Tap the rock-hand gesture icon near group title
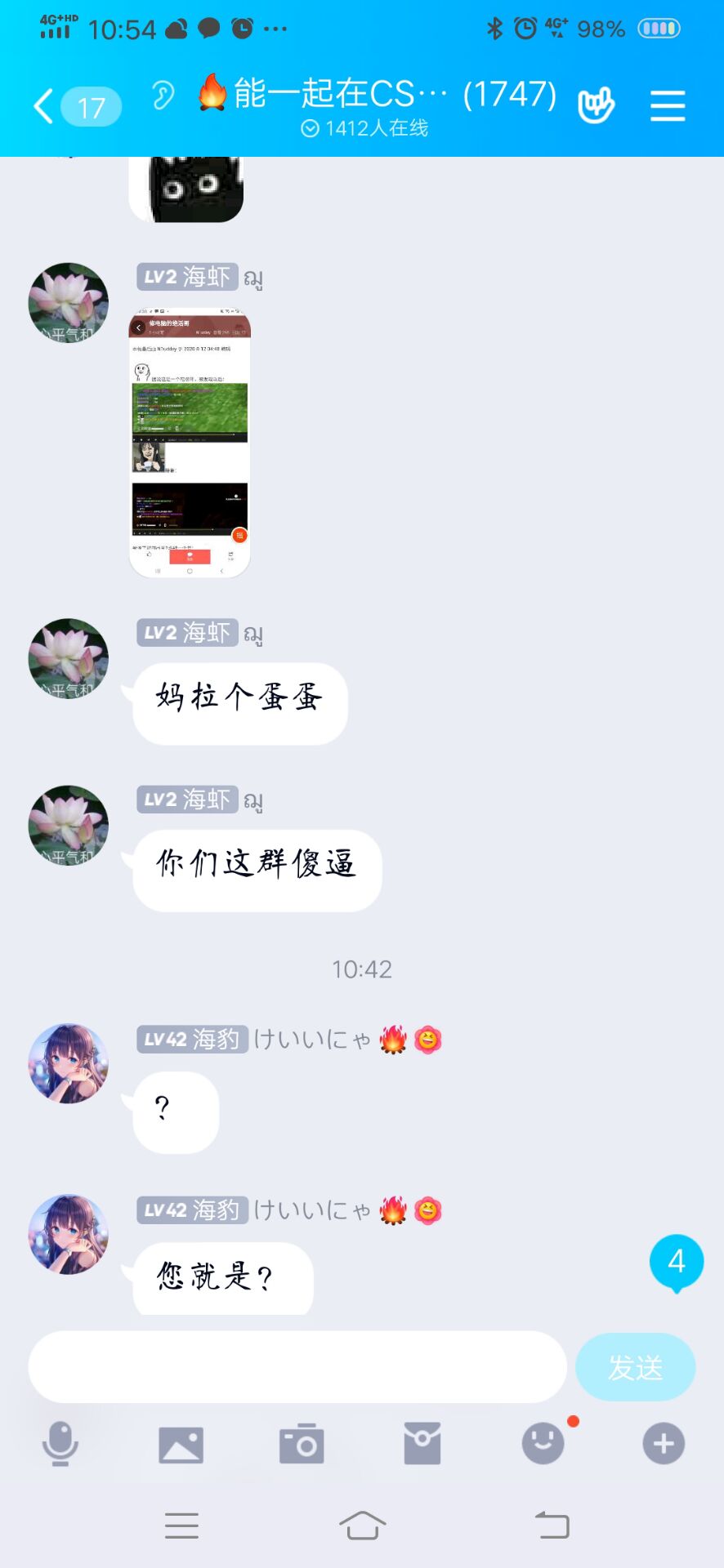Viewport: 724px width, 1568px height. pyautogui.click(x=596, y=105)
